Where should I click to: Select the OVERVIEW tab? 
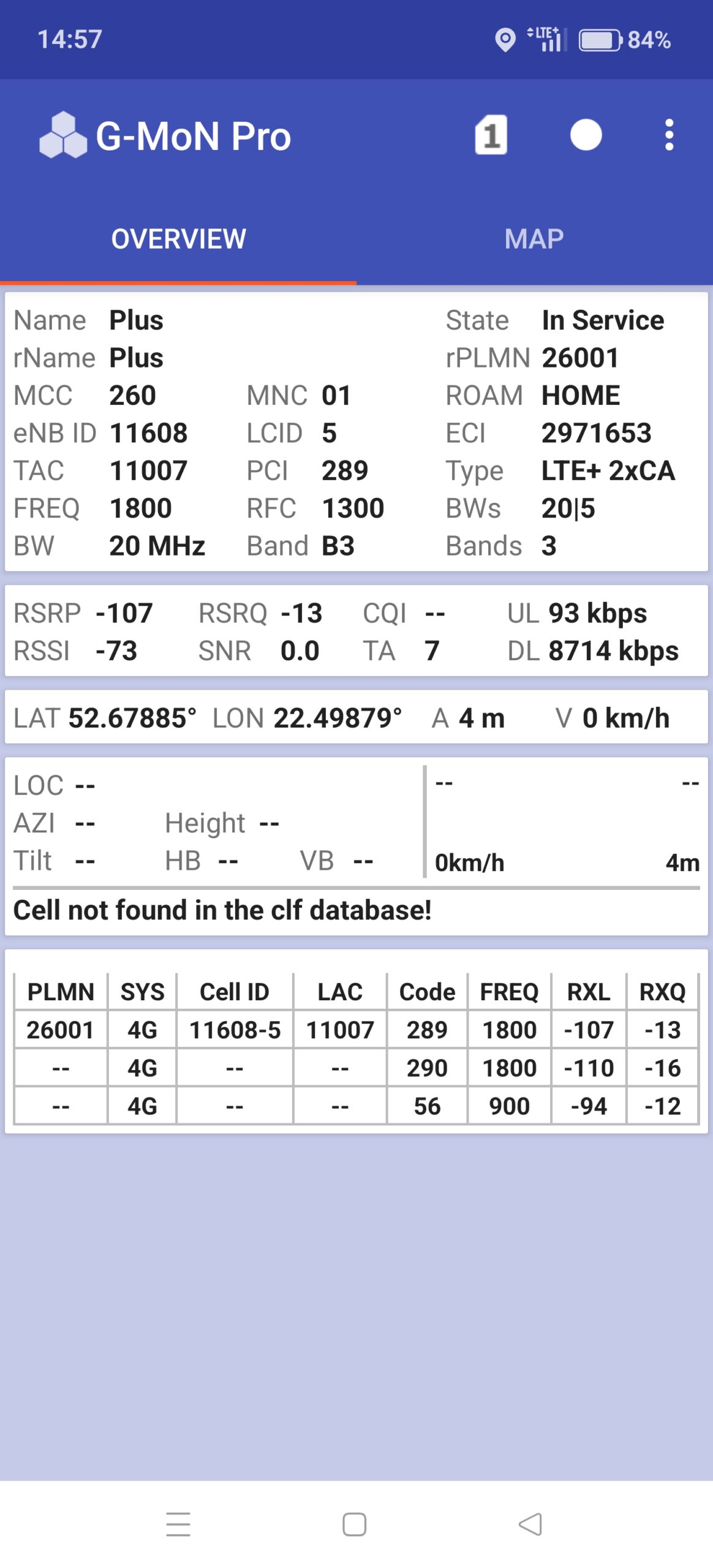click(x=178, y=239)
